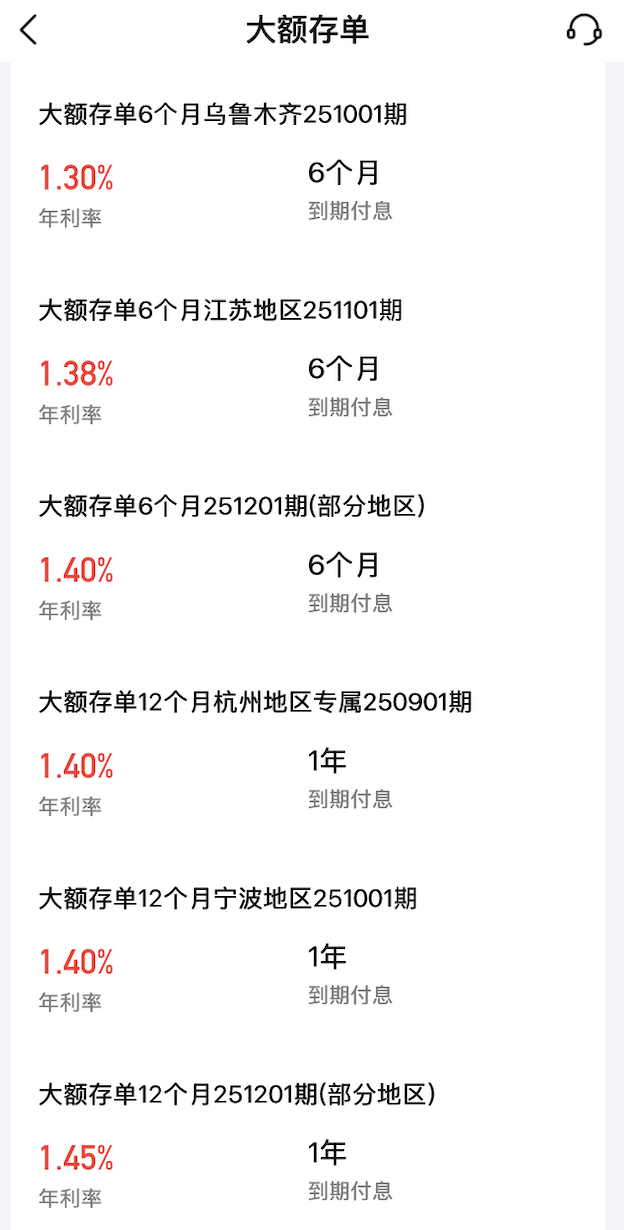View 大额存单6个月江苏地区251101期 details

pos(221,311)
